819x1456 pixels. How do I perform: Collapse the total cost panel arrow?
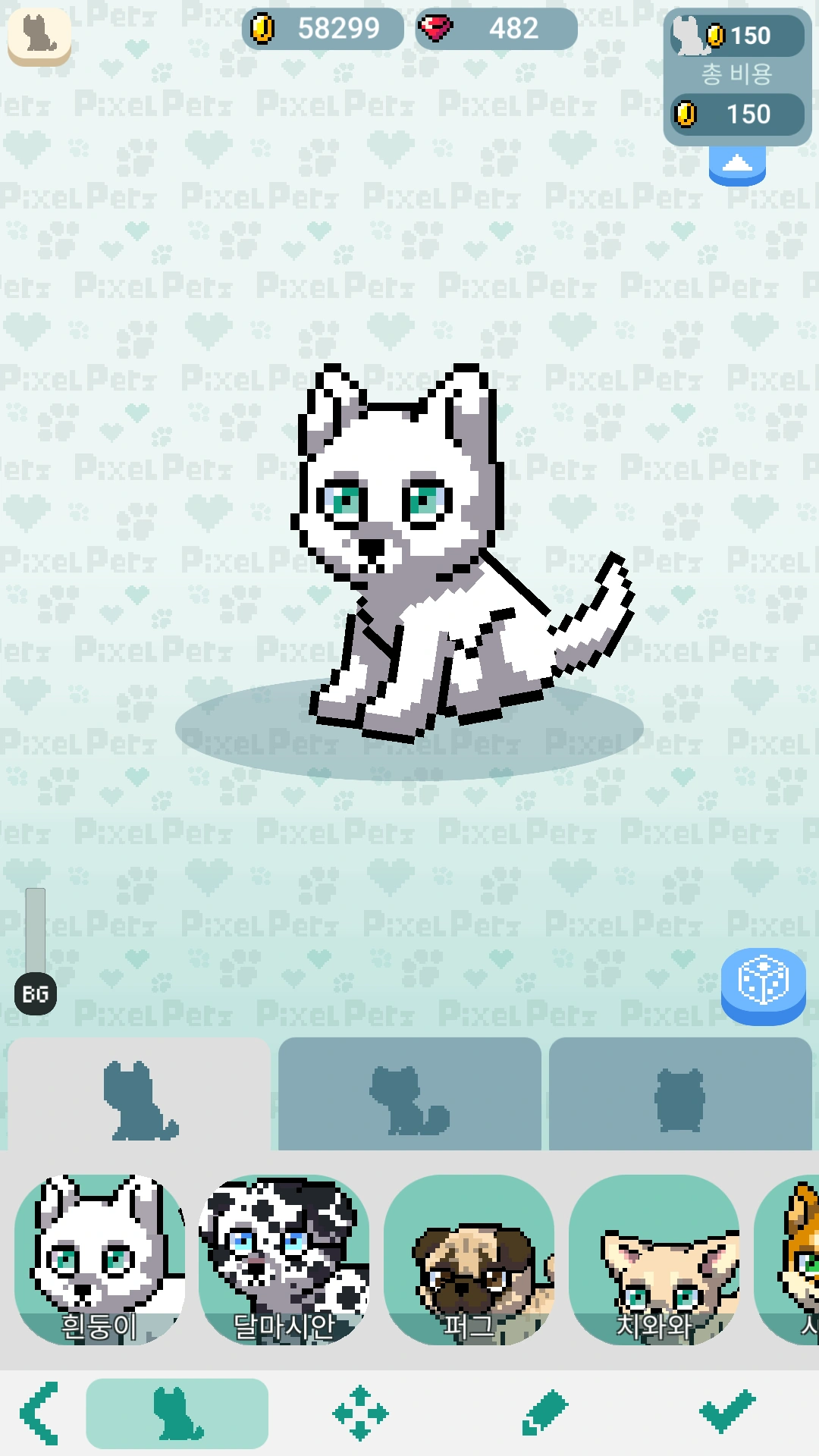click(737, 165)
